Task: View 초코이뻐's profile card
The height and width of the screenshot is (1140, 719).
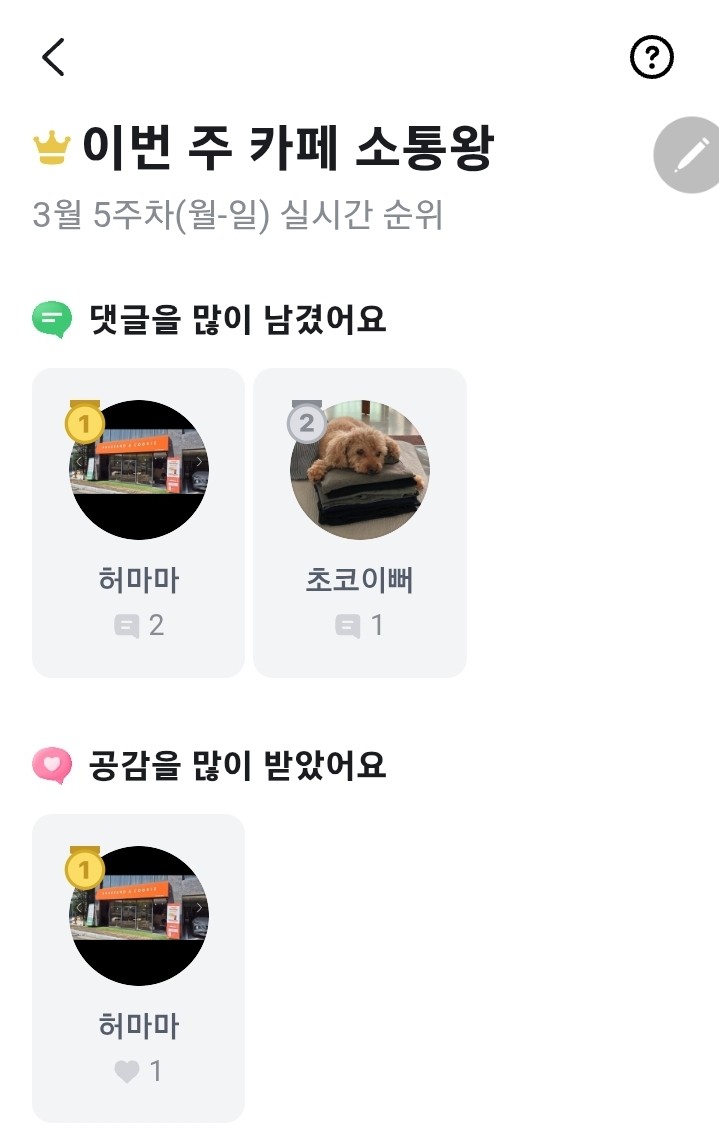Action: pyautogui.click(x=360, y=522)
